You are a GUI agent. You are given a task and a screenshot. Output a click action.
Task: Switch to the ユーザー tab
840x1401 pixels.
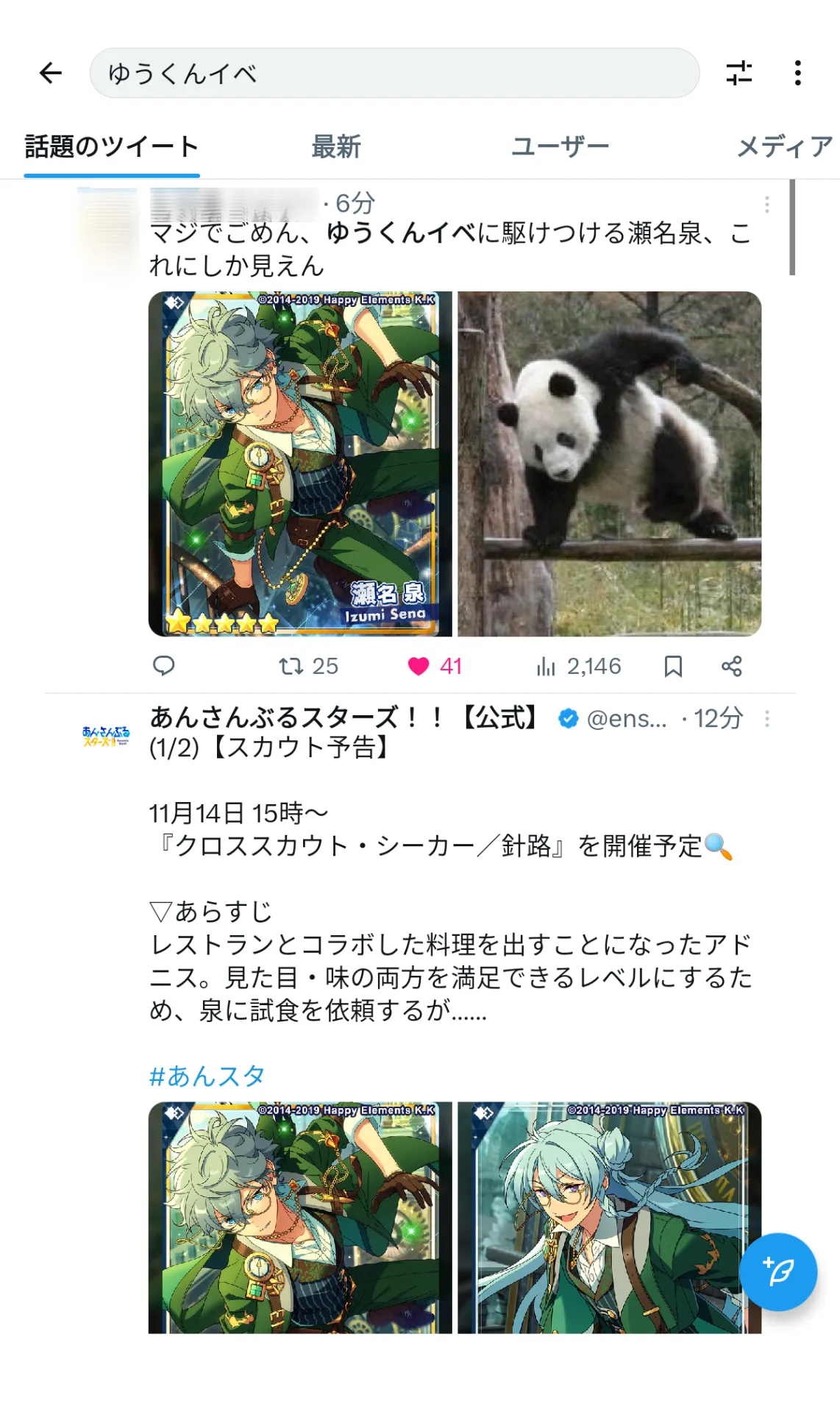560,146
